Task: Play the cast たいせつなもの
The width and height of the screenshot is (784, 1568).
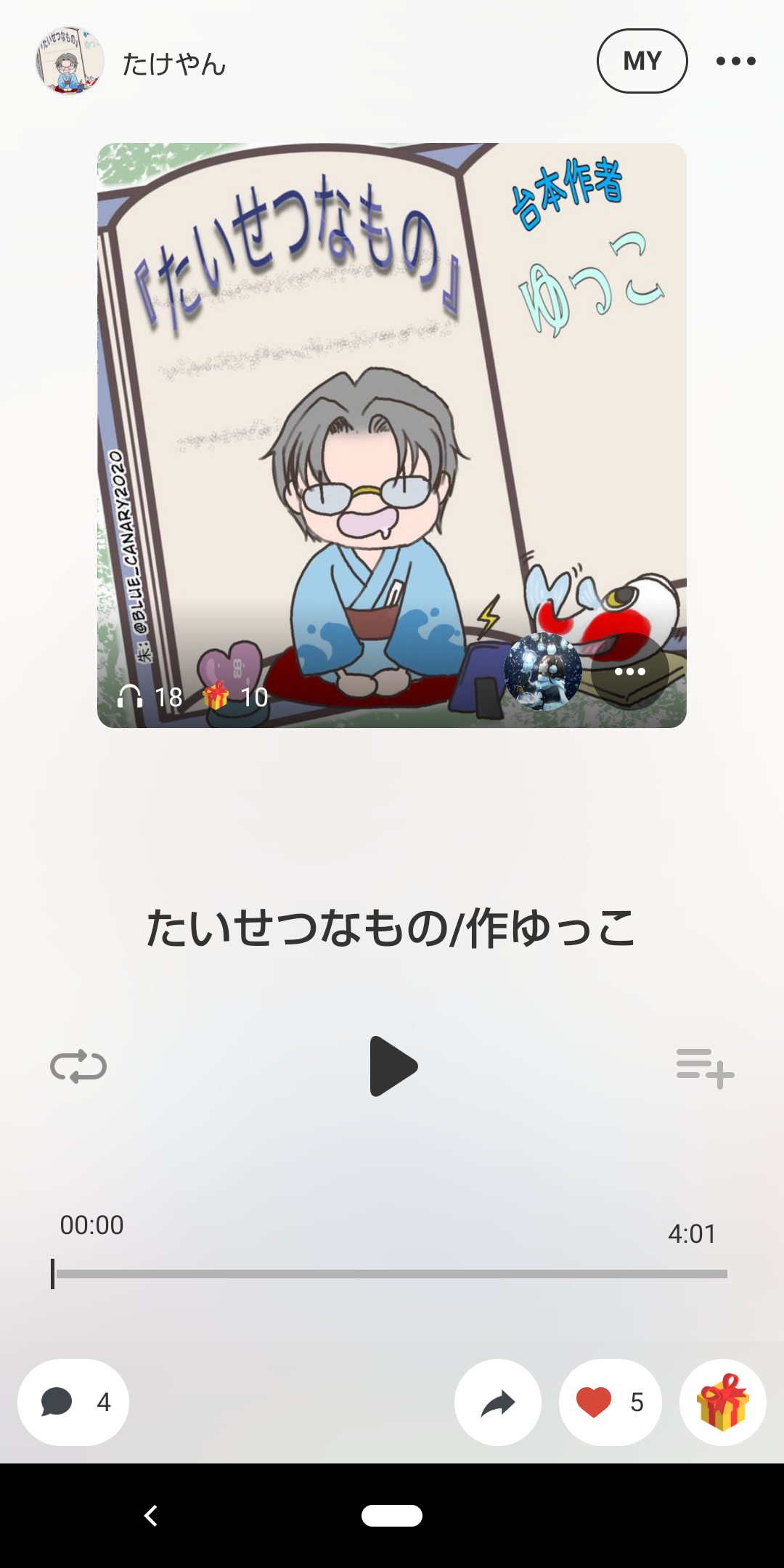Action: tap(393, 1066)
